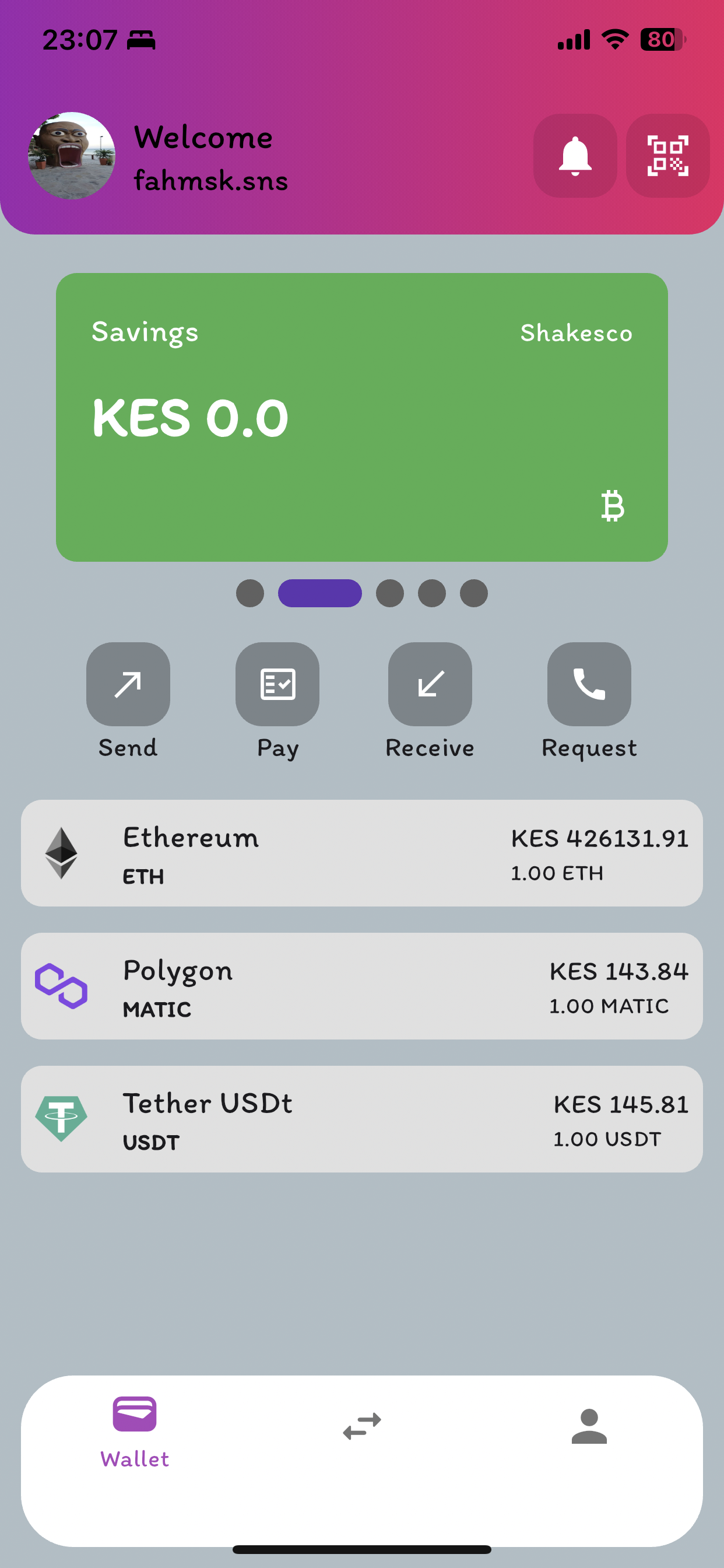Open the Polygon MATIC row
Screen dimensions: 724x1568
[361, 985]
